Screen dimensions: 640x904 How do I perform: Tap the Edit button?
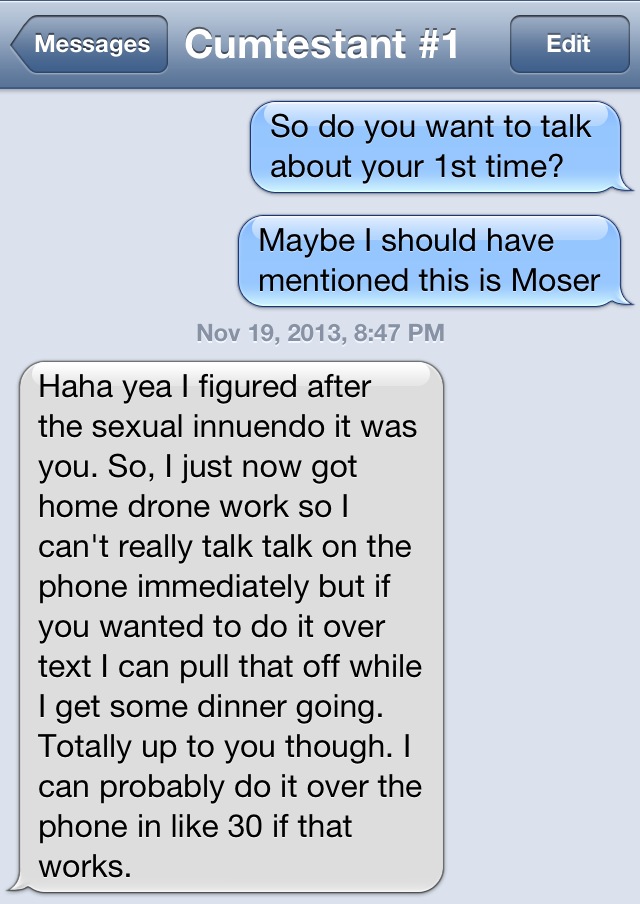point(567,45)
